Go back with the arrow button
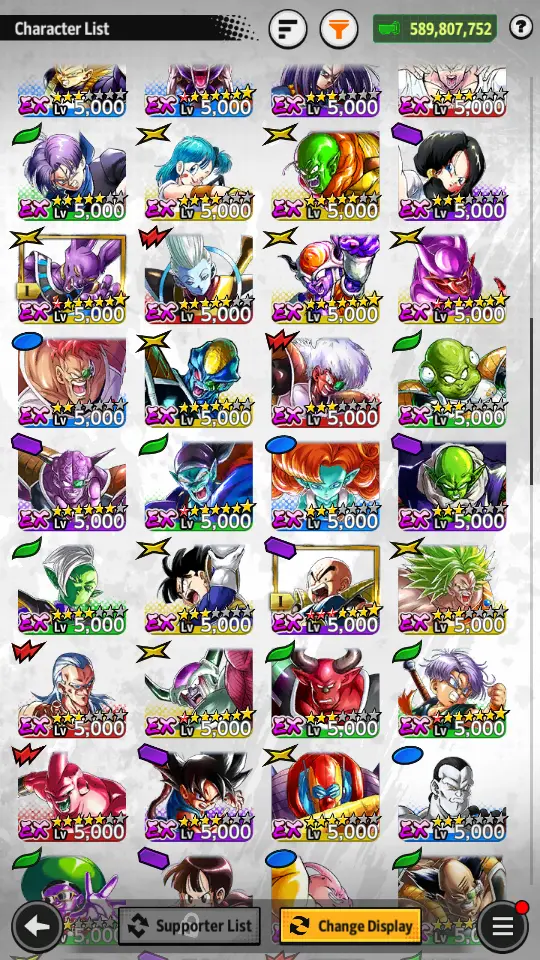This screenshot has width=540, height=960. coord(37,926)
